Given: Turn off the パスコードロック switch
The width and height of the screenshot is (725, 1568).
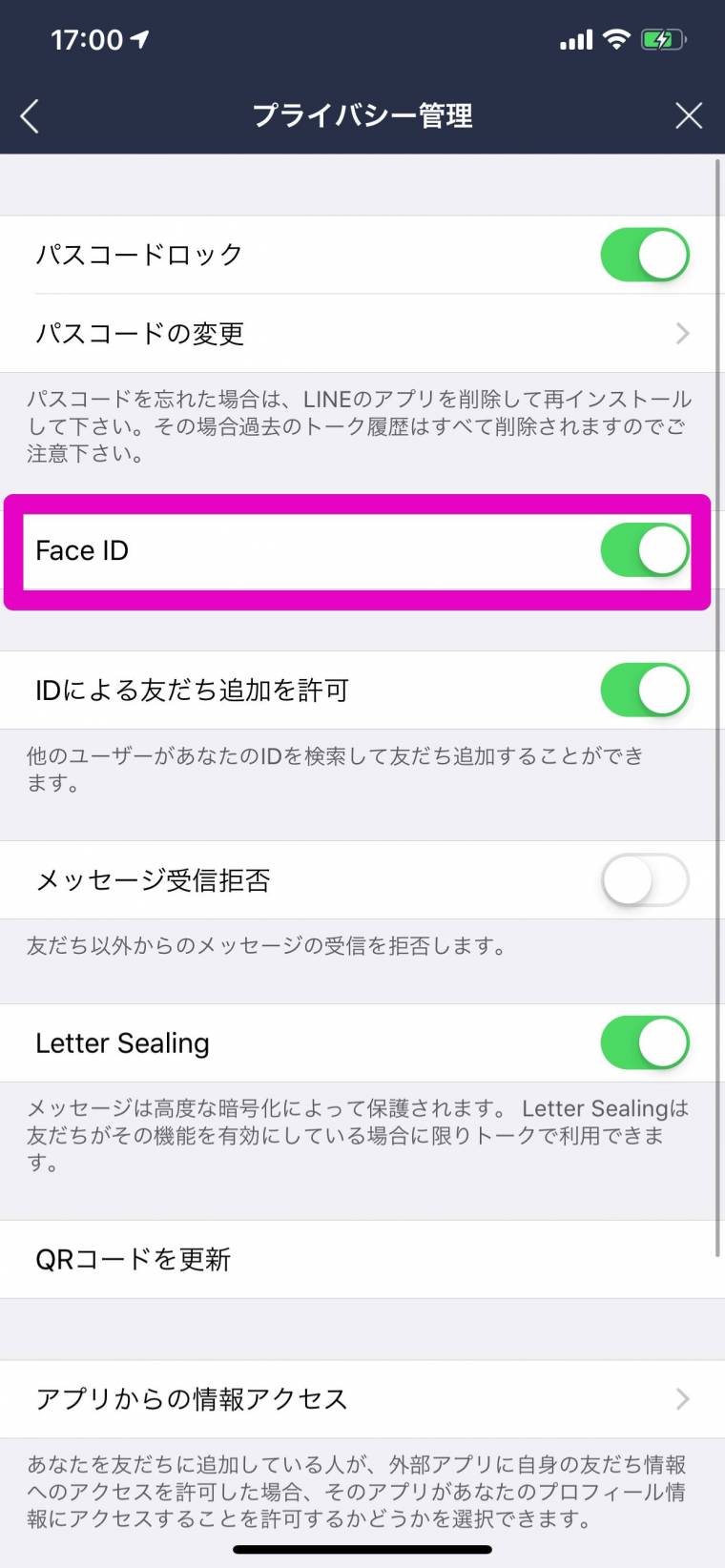Looking at the screenshot, I should (x=645, y=255).
